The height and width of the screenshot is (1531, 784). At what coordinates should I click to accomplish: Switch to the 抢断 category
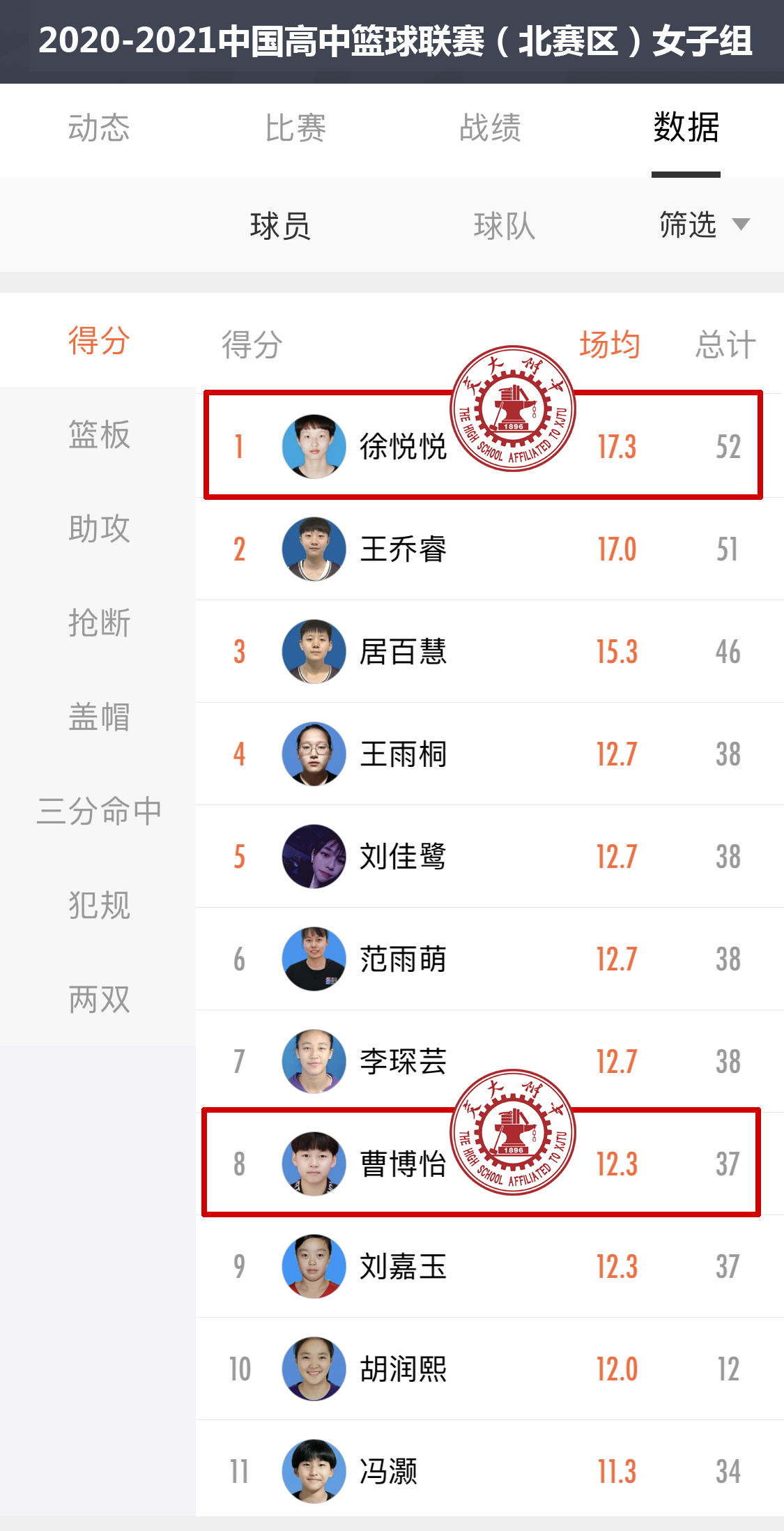(99, 623)
